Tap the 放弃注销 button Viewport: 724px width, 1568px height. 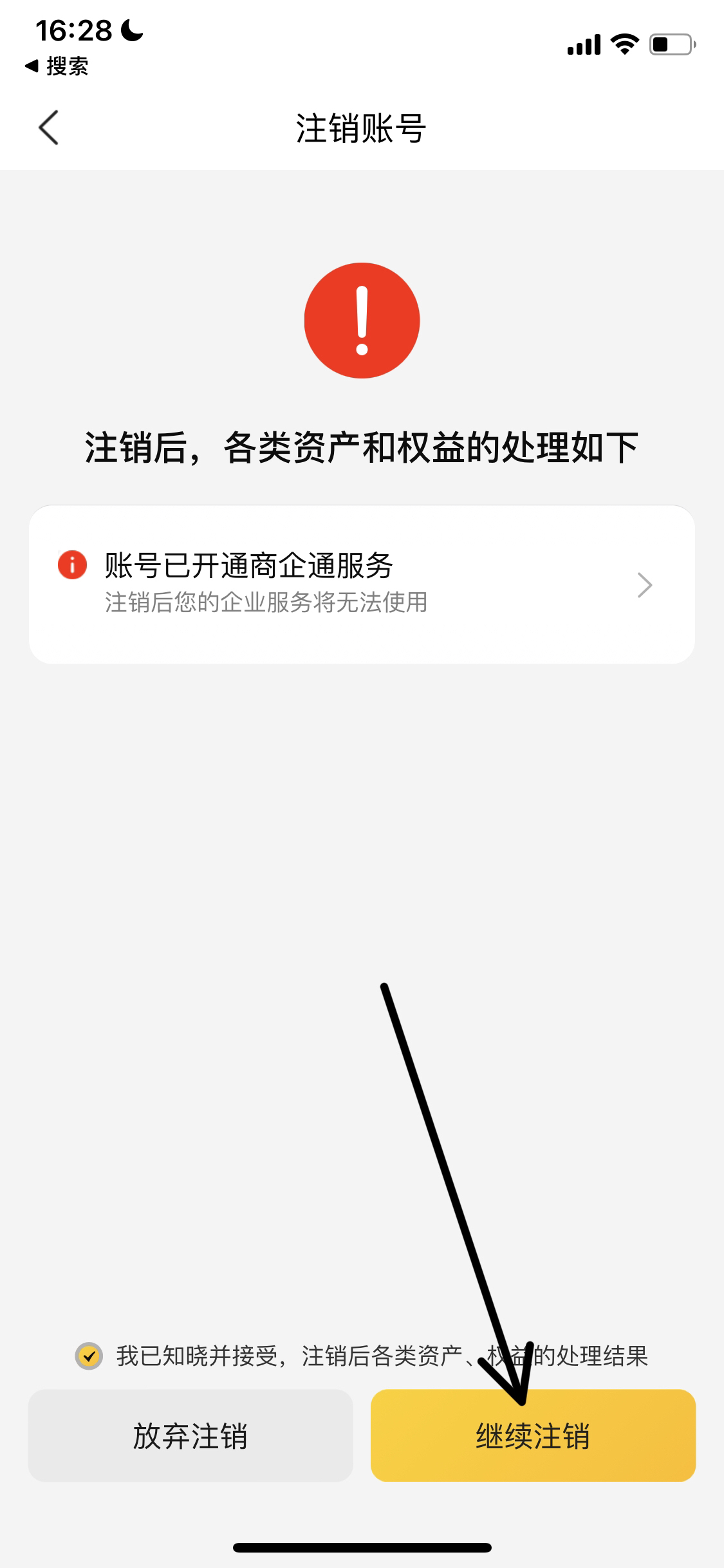pos(190,1436)
